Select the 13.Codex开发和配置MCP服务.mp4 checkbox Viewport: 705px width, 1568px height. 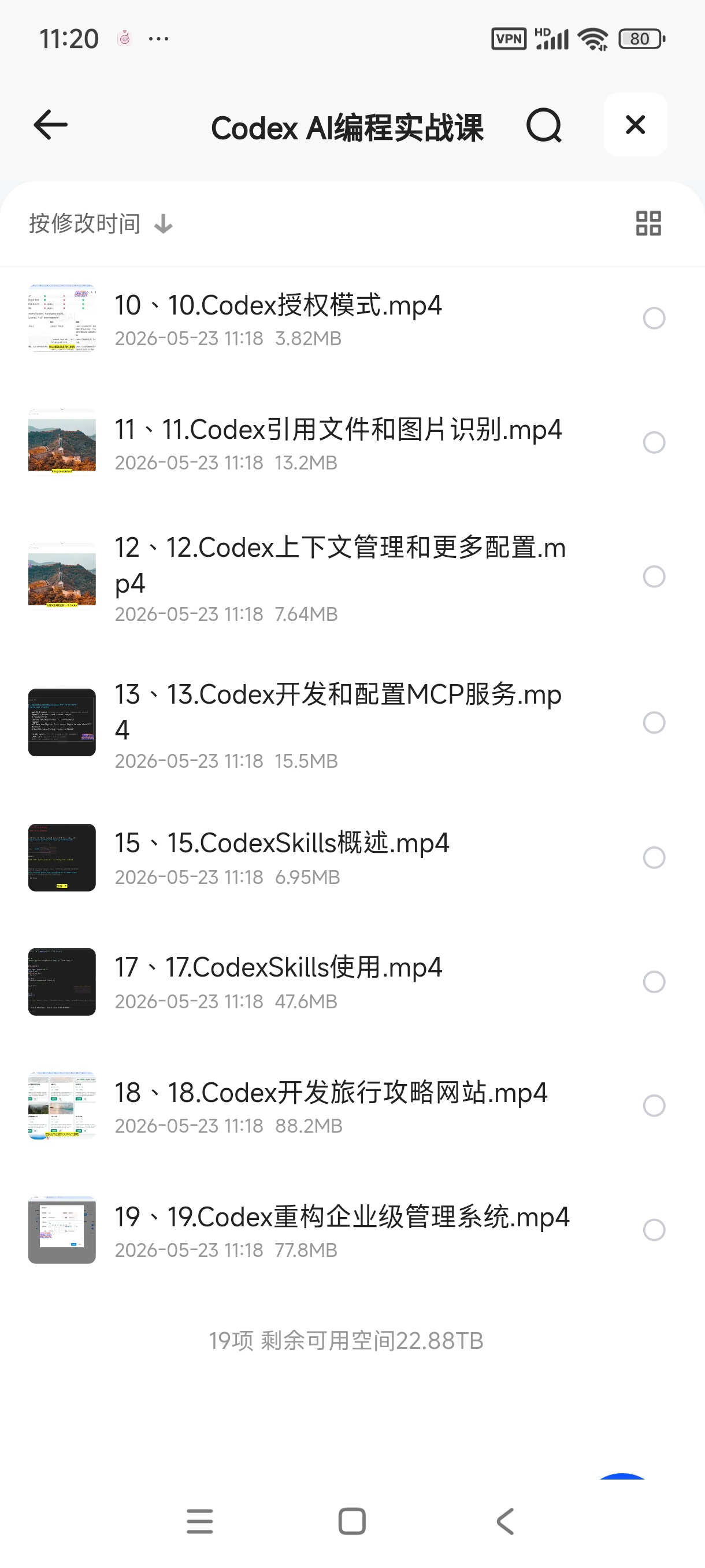pos(654,723)
